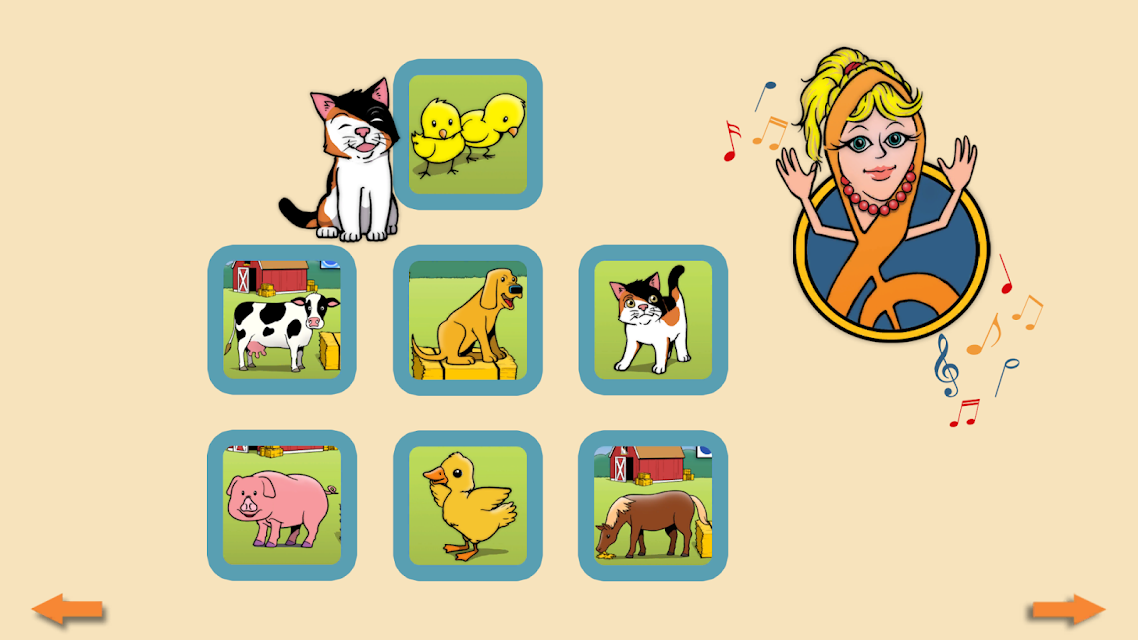1138x640 pixels.
Task: Choose the brown horse tile
Action: (653, 506)
